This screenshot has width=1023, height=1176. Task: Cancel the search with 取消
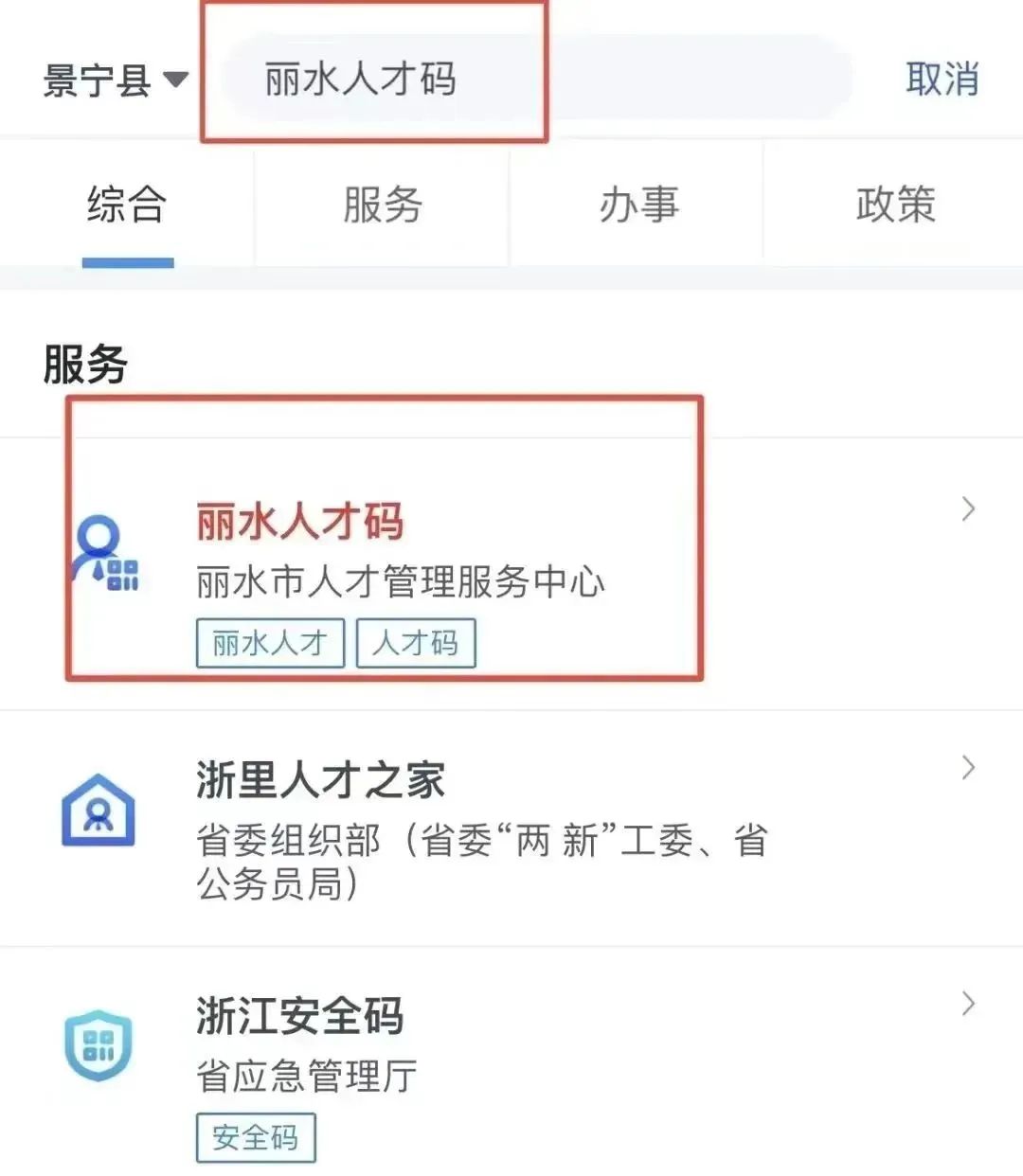point(942,79)
